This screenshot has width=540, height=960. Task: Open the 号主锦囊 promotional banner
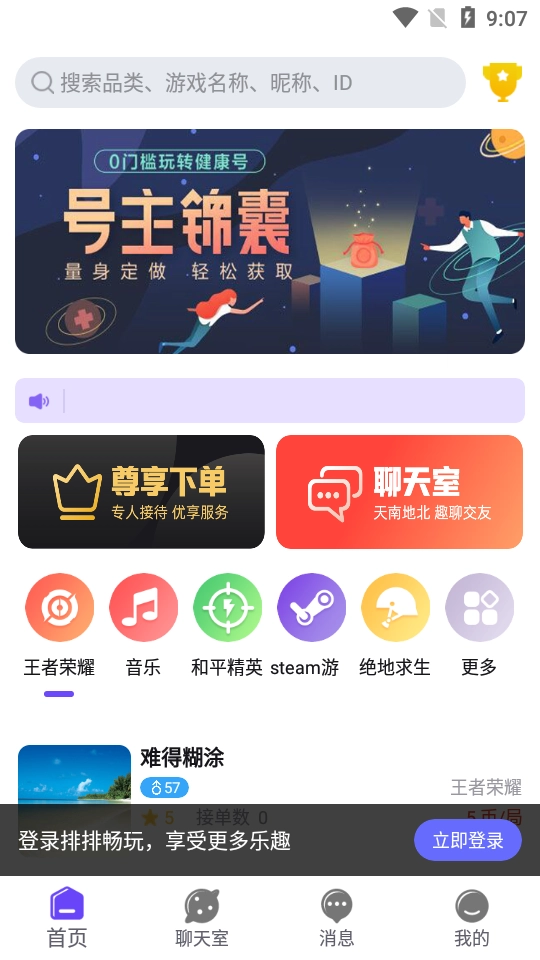(270, 241)
